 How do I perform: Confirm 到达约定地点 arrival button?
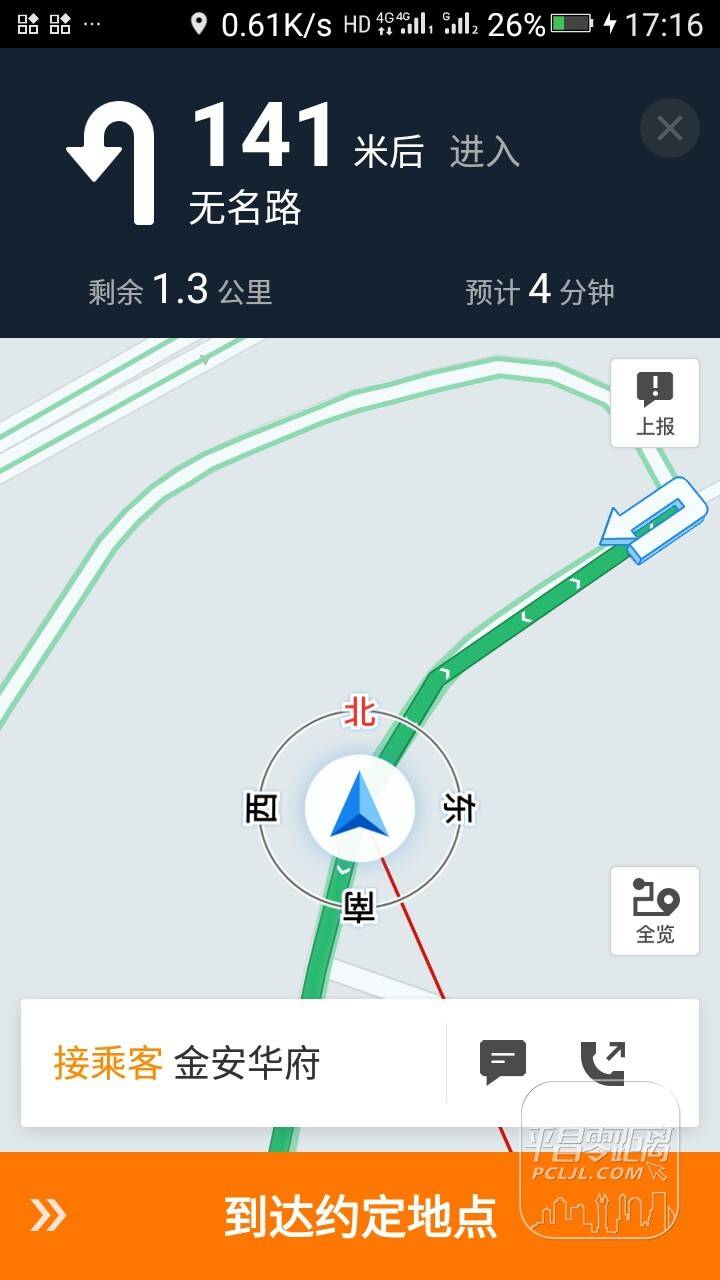[360, 1216]
